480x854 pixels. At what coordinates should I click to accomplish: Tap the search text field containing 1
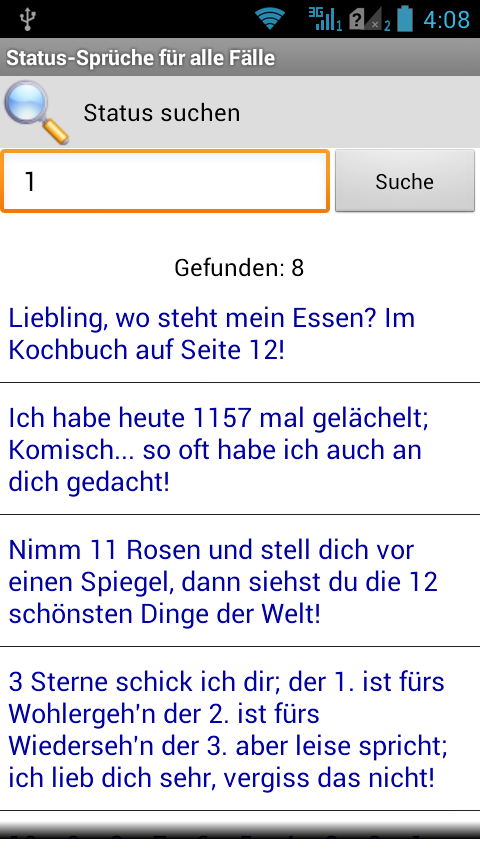point(165,181)
